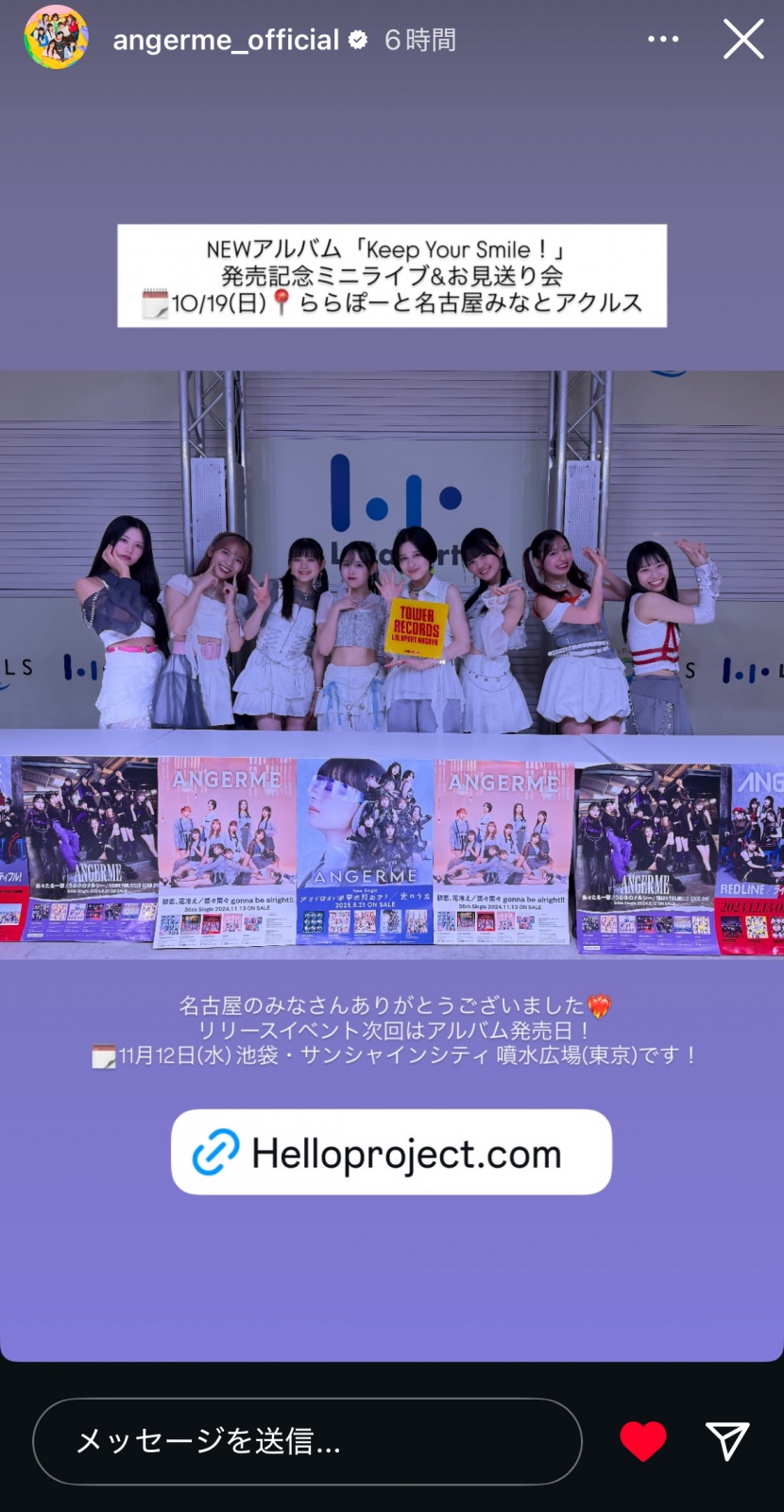This screenshot has width=784, height=1512.
Task: Share the story via paper plane icon
Action: coord(727,1441)
